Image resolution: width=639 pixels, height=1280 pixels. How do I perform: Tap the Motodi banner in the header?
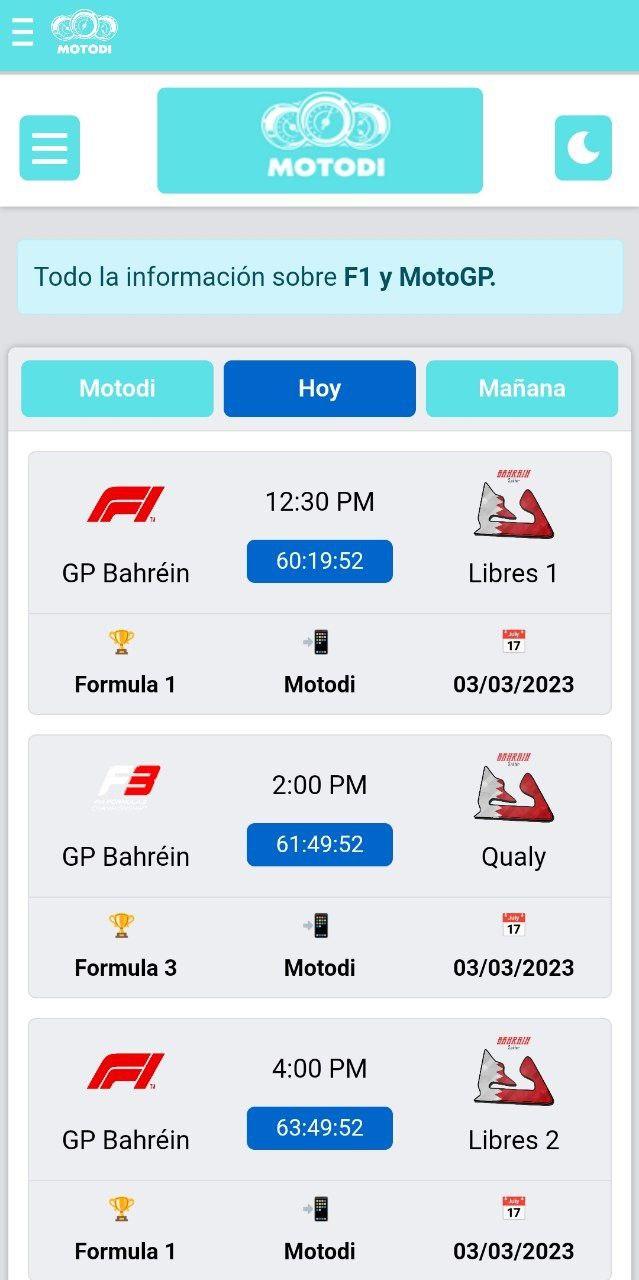pyautogui.click(x=320, y=140)
